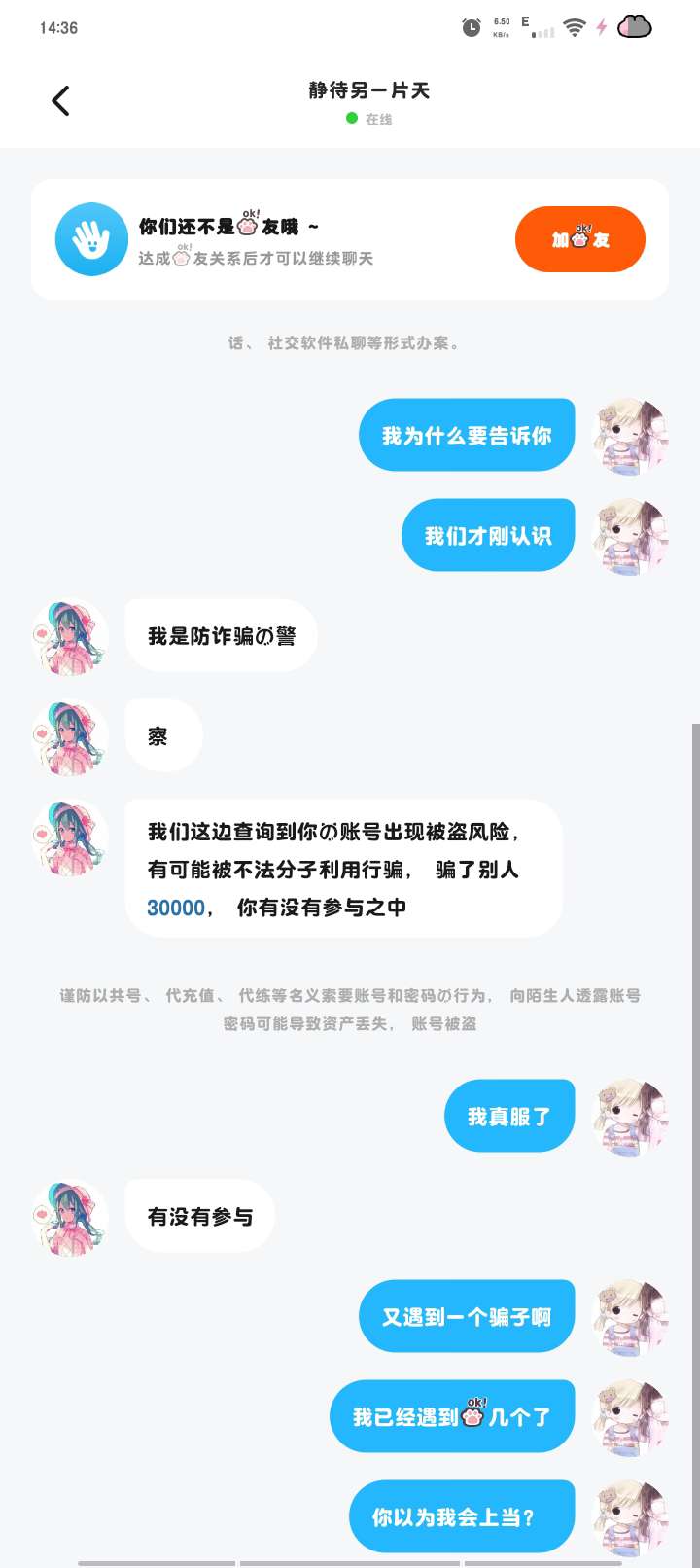Tap the orange add friend button

[x=579, y=239]
